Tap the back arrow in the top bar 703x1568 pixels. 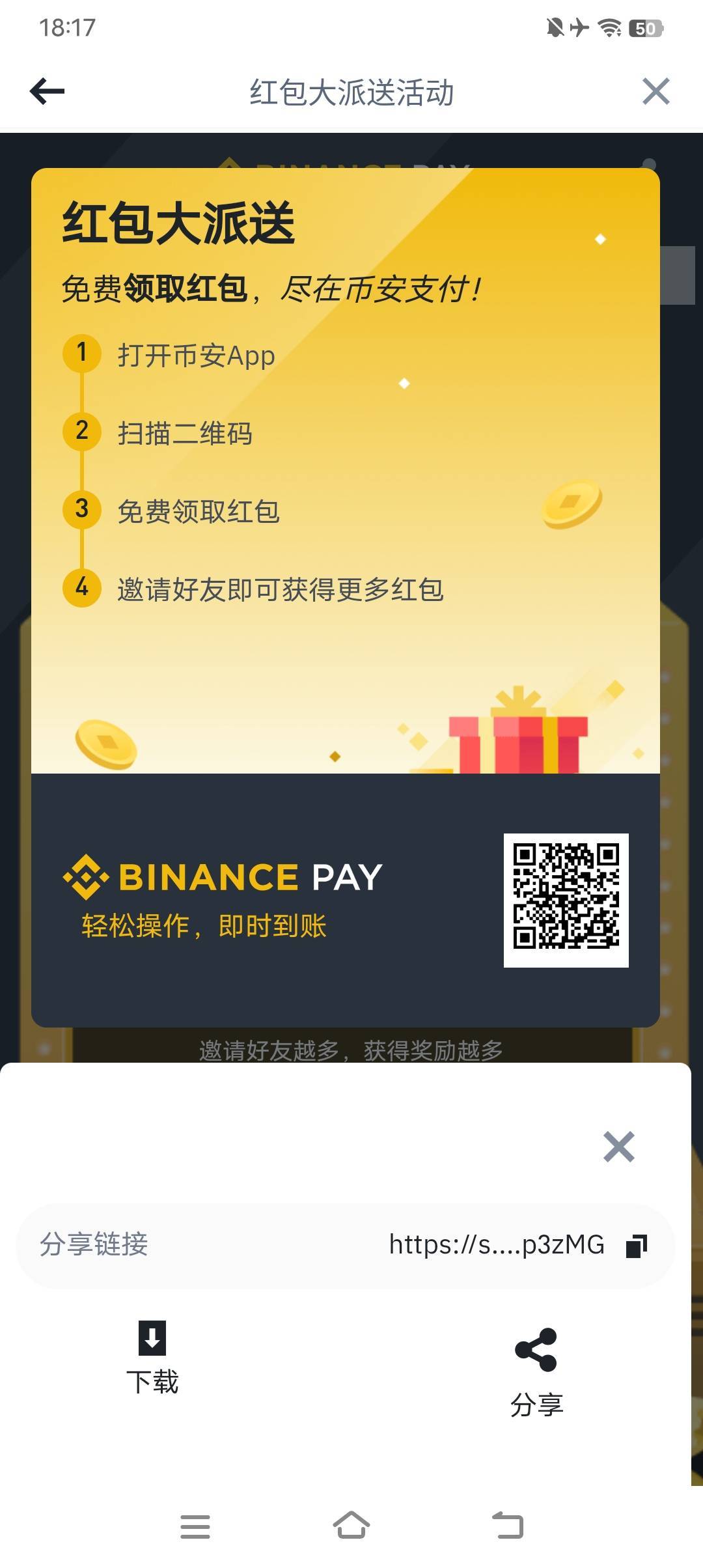[x=44, y=91]
